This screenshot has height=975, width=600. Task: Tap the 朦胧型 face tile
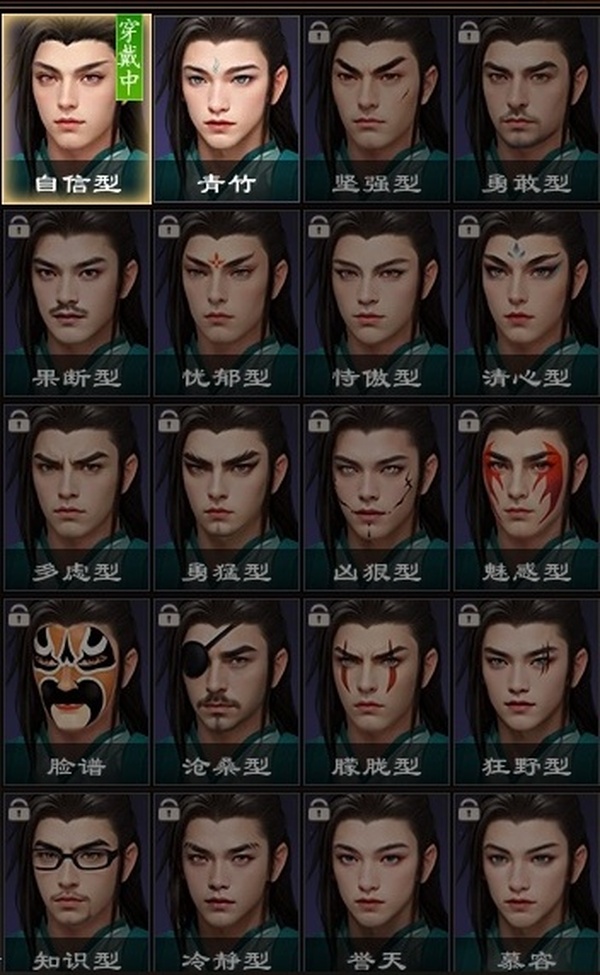coord(377,690)
